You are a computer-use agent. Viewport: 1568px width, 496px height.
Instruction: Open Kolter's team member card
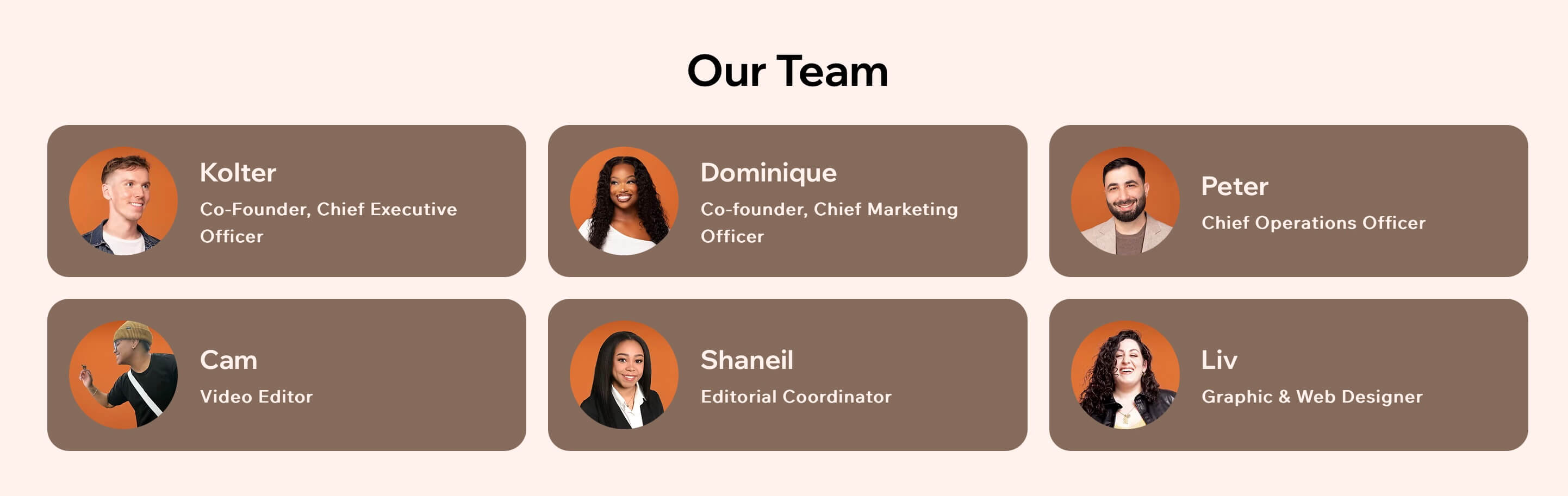(286, 201)
